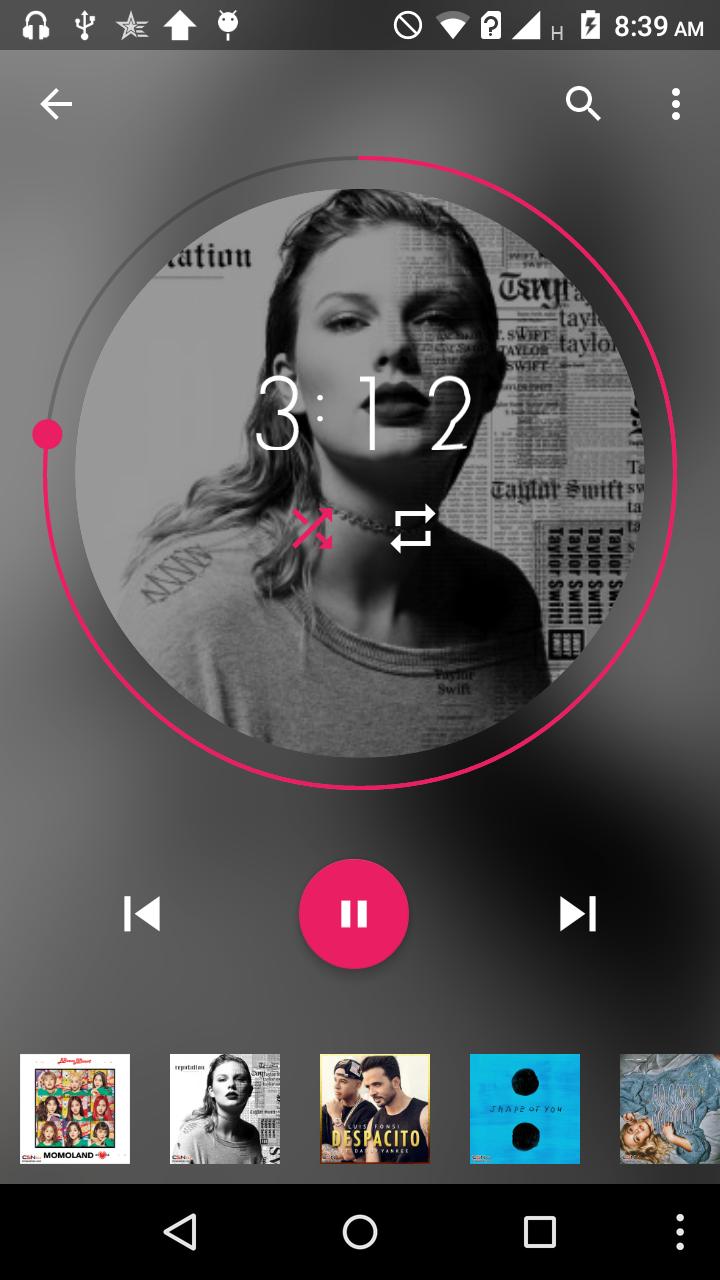Select the Reputation album thumbnail

(x=225, y=1108)
